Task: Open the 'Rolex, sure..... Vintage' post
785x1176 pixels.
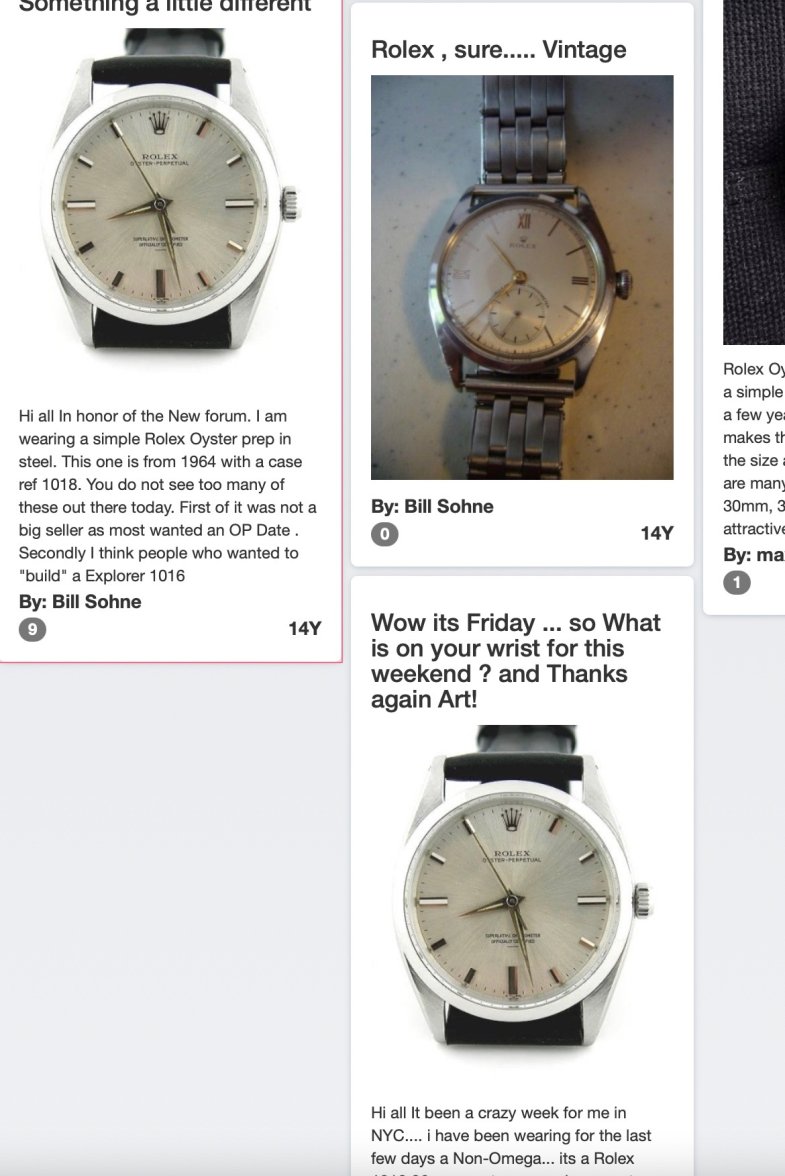Action: coord(498,49)
